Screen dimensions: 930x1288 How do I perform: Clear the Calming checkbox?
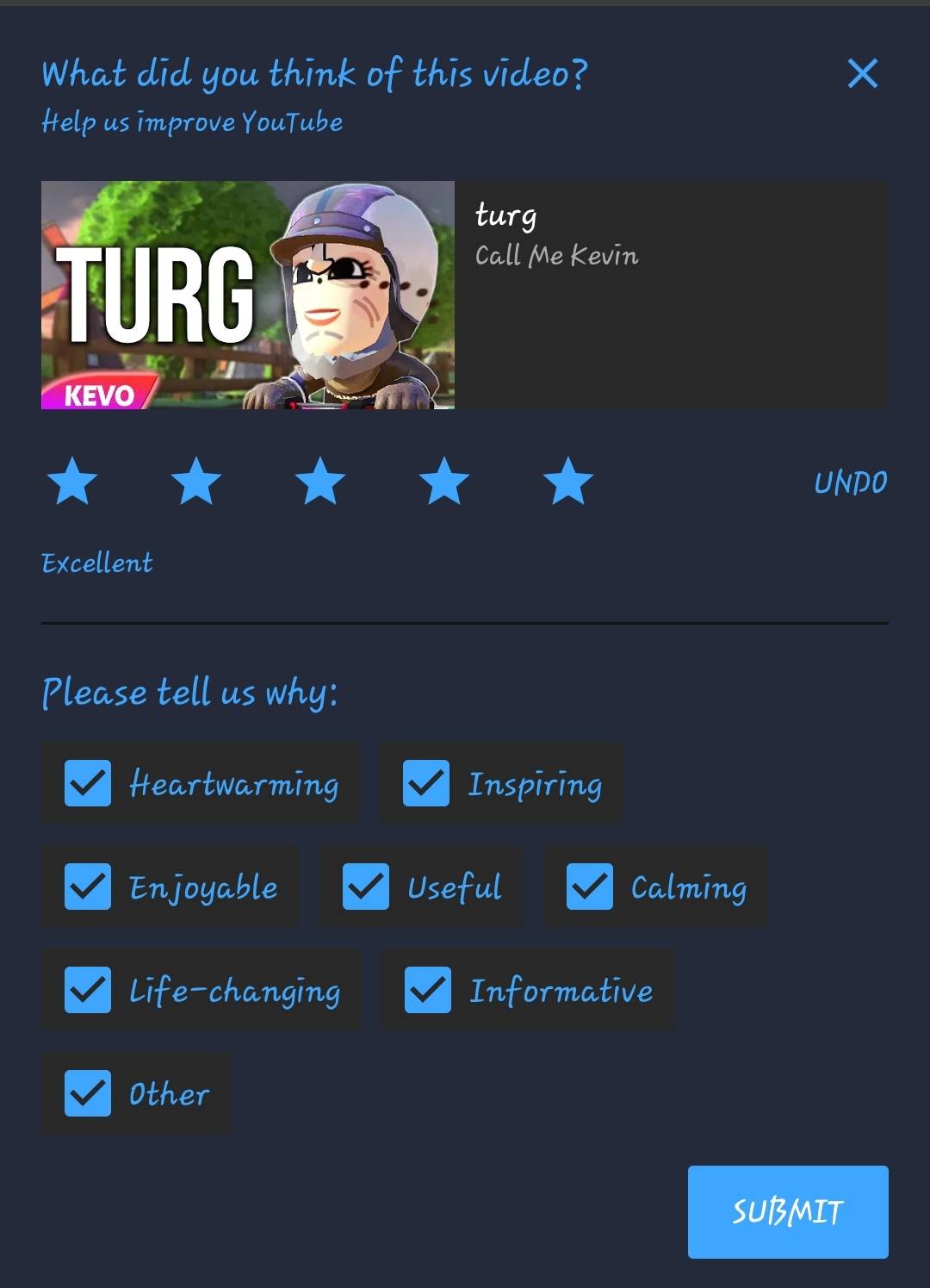click(590, 887)
